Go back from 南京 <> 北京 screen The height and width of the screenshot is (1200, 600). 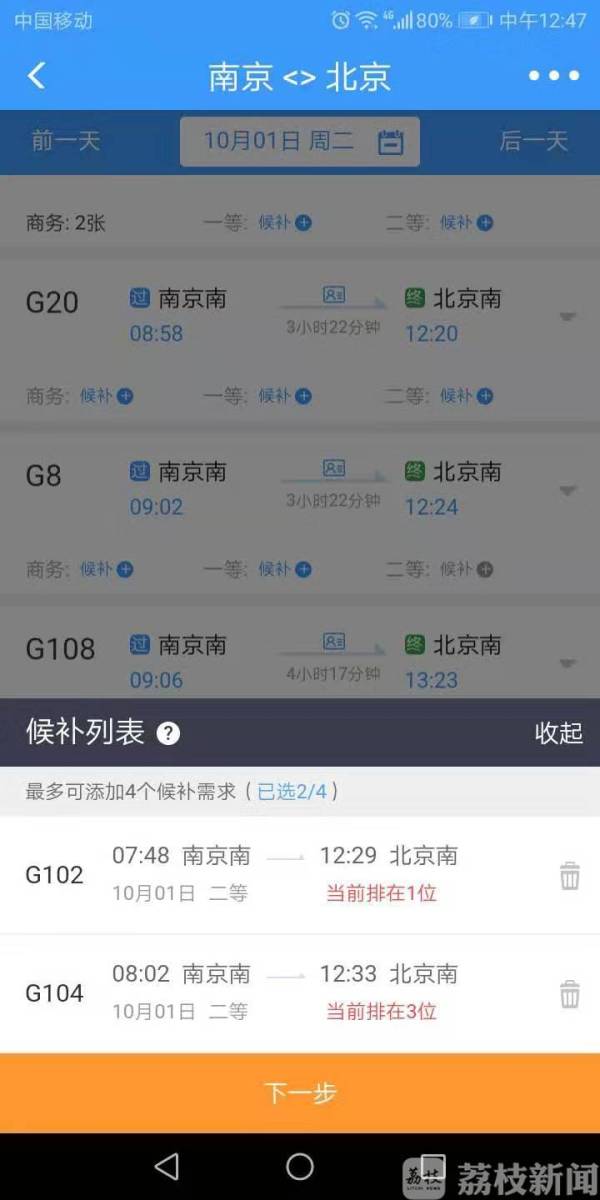(x=36, y=76)
